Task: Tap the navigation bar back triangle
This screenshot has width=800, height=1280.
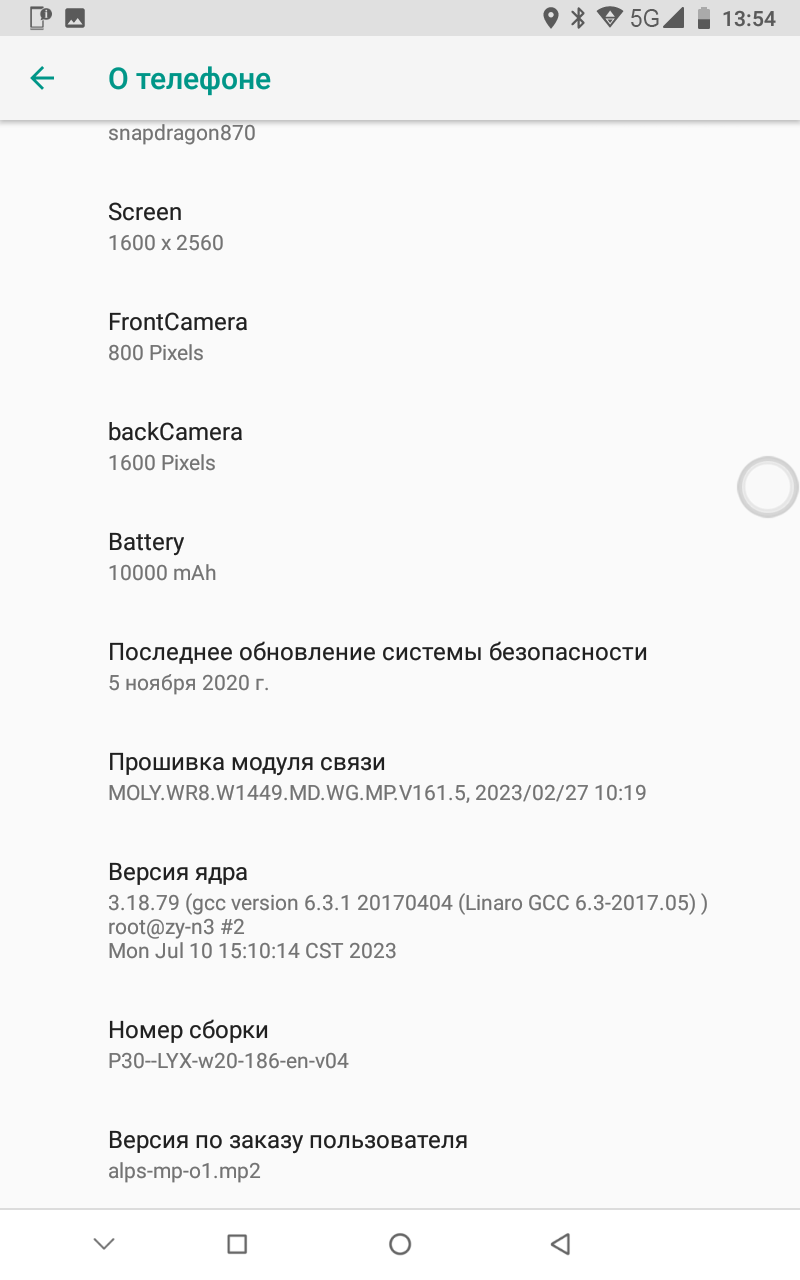Action: (x=560, y=1244)
